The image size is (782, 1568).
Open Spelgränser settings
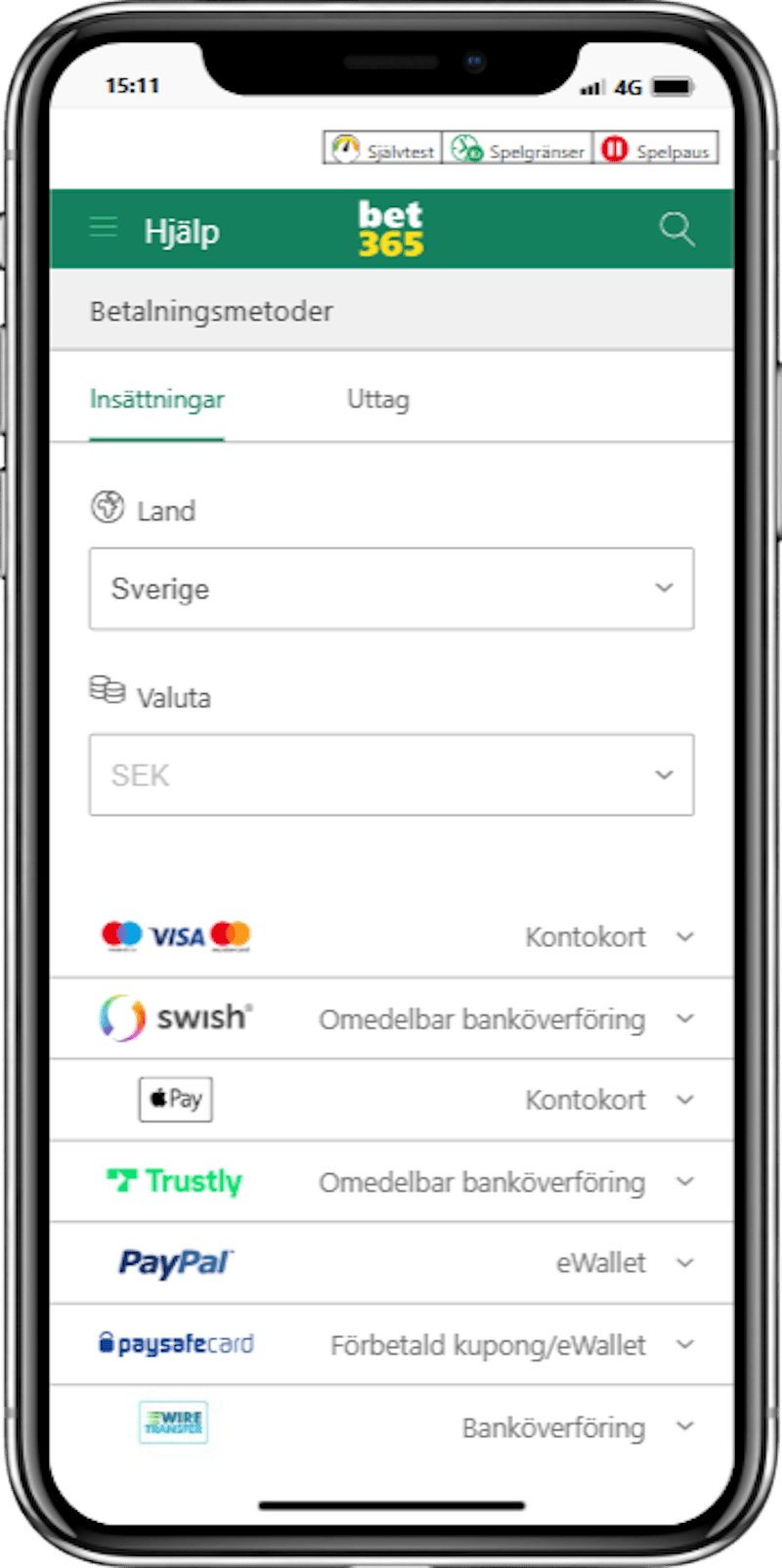518,150
